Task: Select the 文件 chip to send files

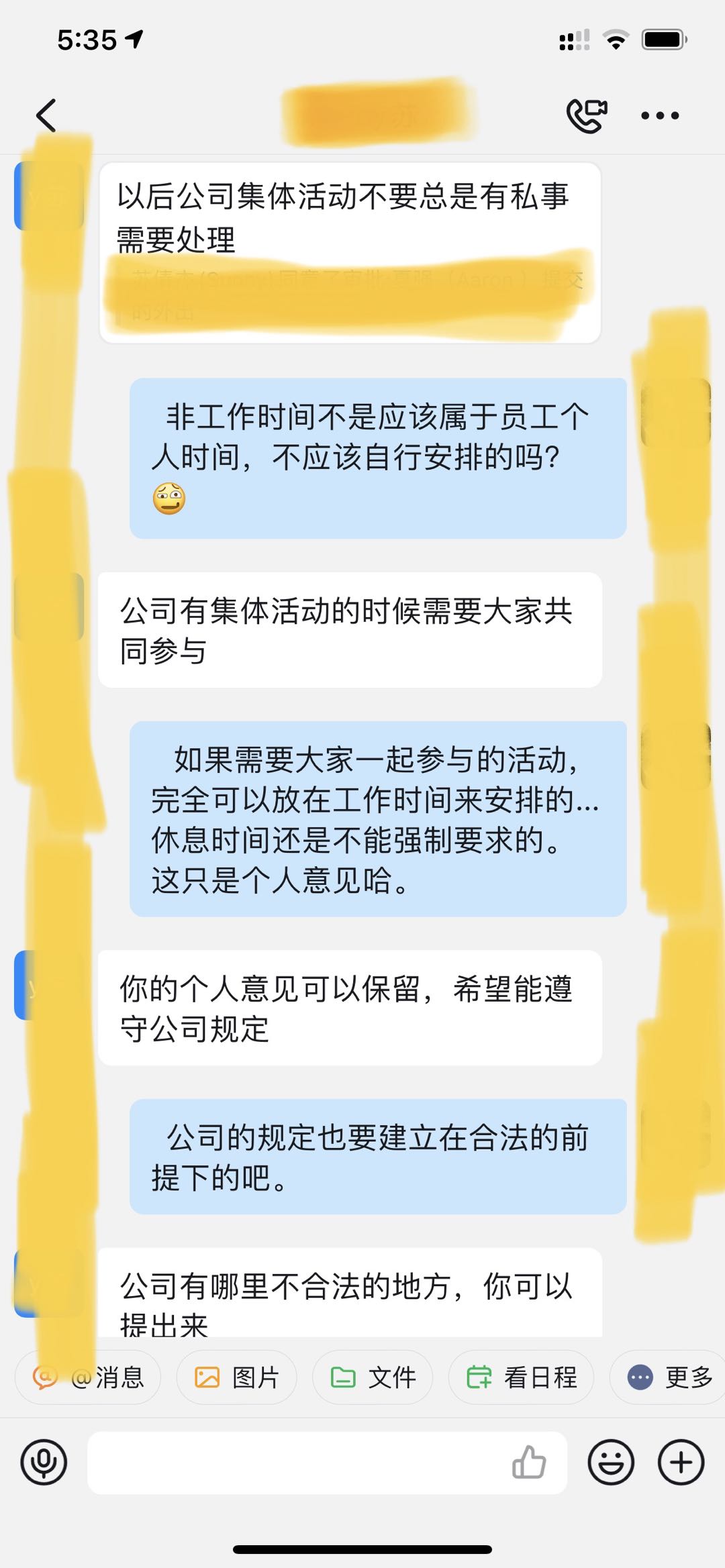Action: (x=373, y=1377)
